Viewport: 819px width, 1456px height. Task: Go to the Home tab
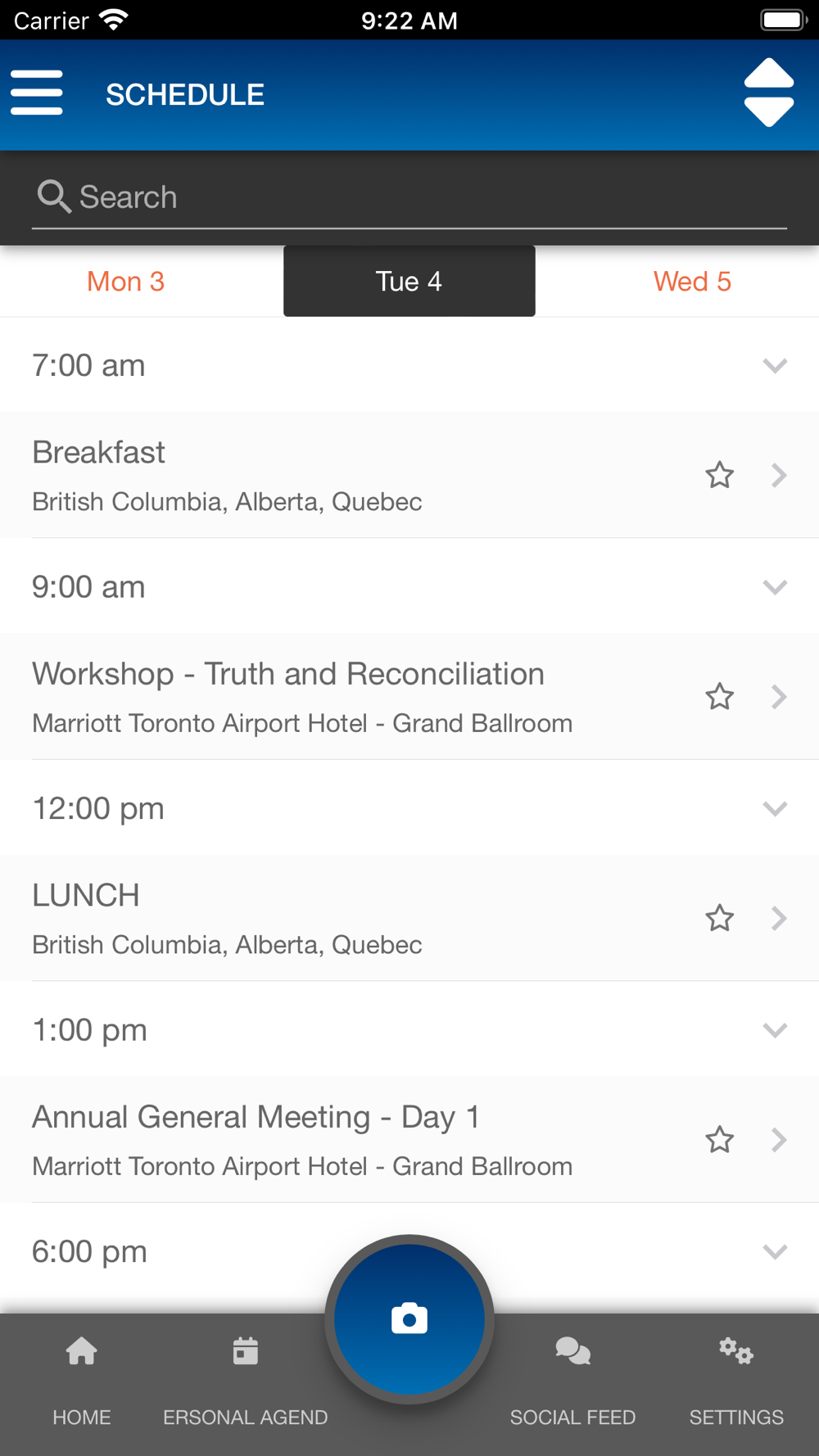tap(82, 1381)
